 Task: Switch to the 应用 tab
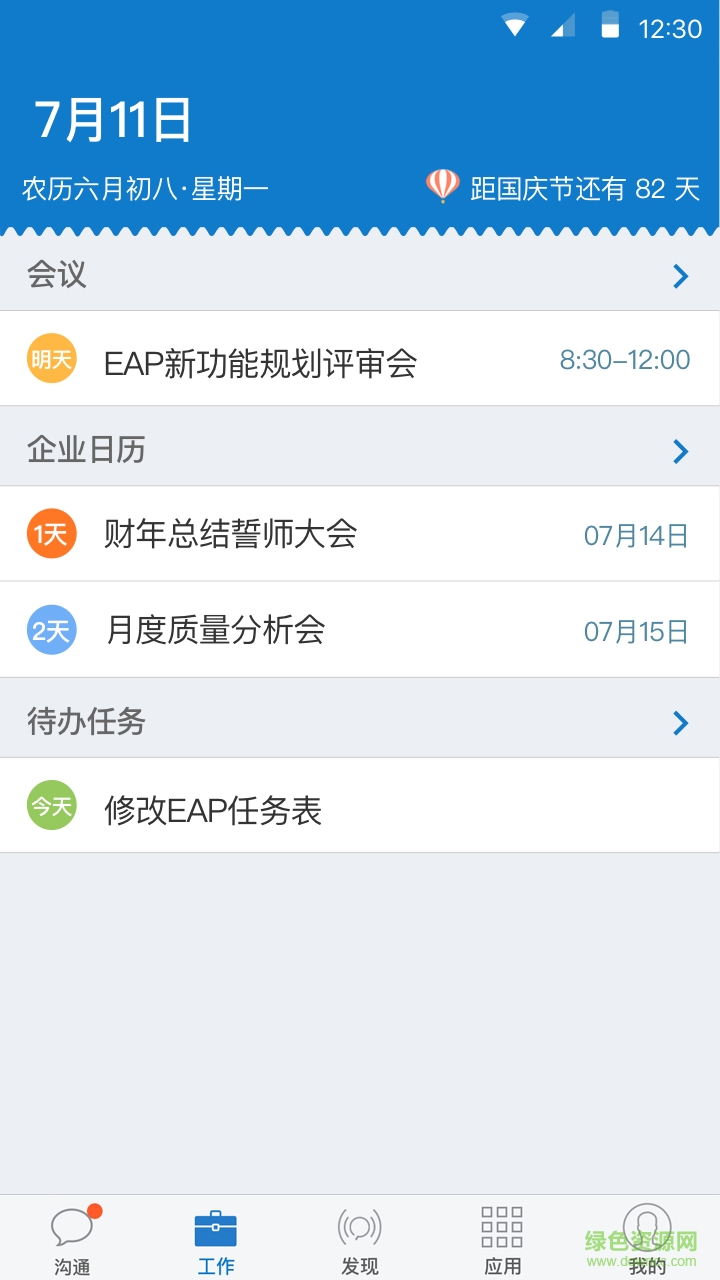pyautogui.click(x=502, y=1238)
